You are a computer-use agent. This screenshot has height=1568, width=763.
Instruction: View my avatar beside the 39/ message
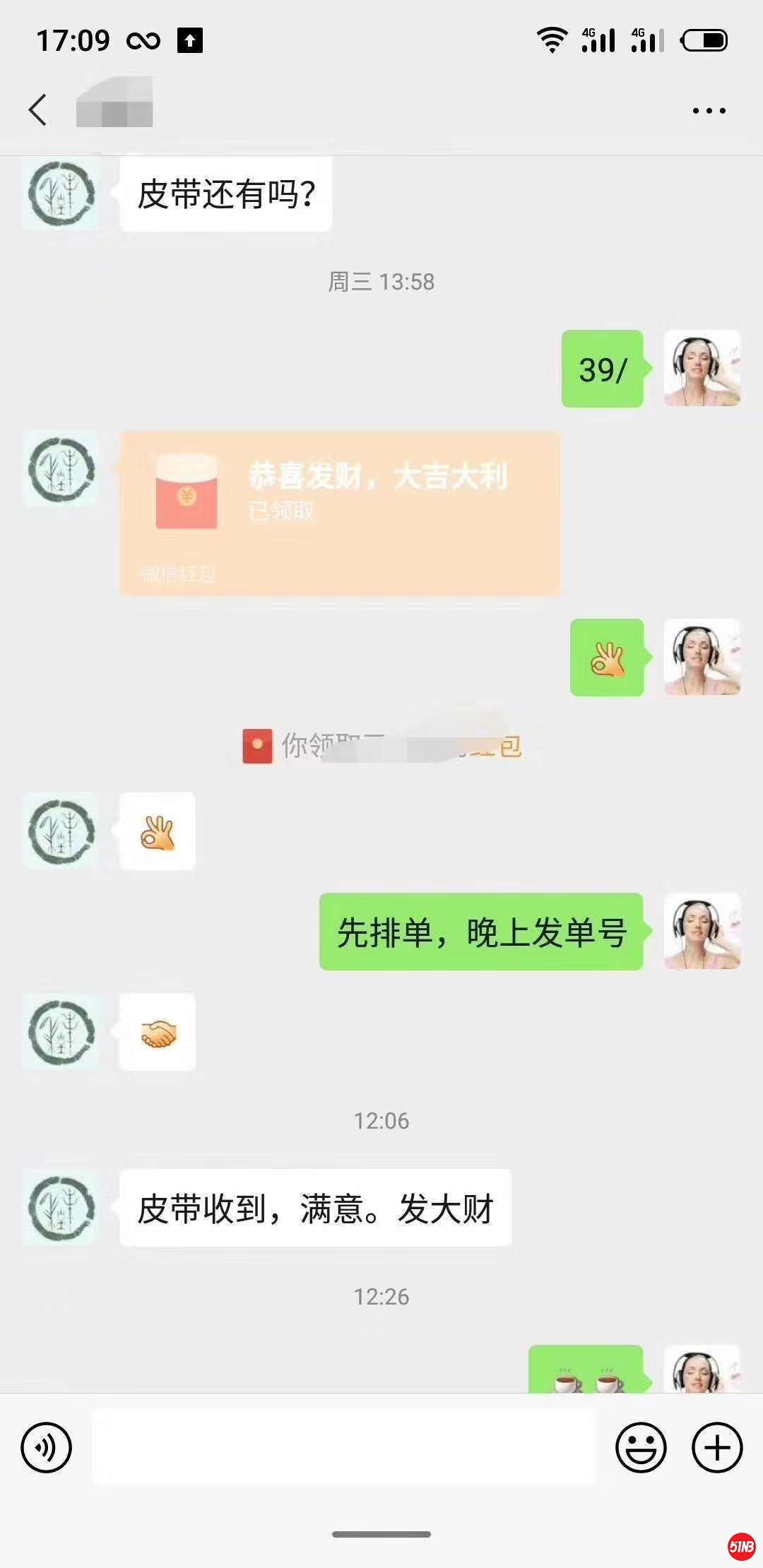pyautogui.click(x=702, y=369)
